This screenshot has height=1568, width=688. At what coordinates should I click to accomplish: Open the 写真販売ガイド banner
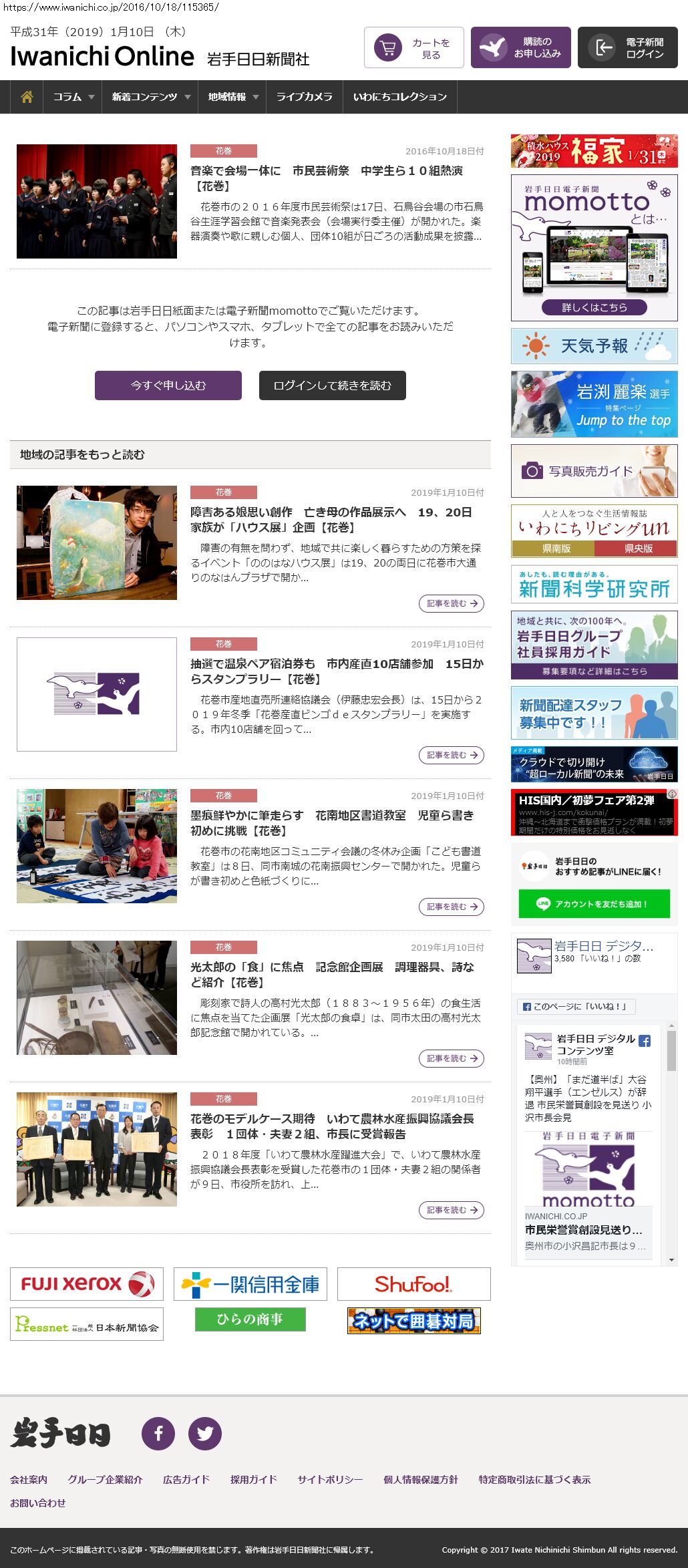(594, 471)
